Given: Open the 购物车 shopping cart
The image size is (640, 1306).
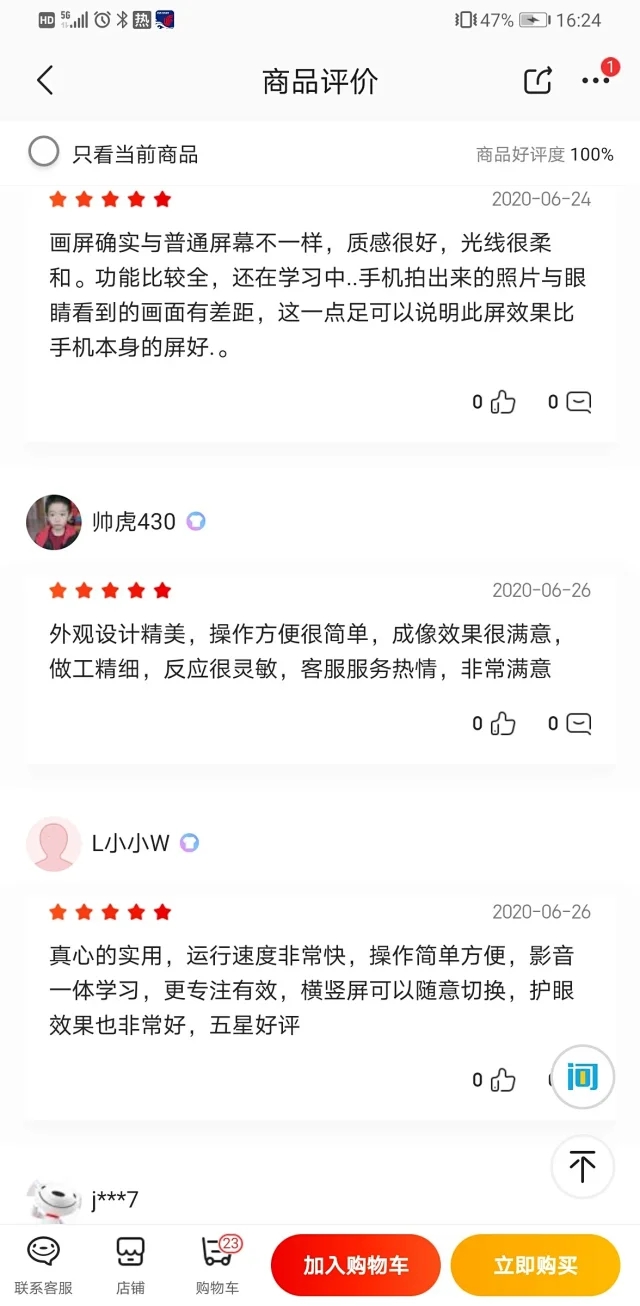Looking at the screenshot, I should (x=217, y=1264).
